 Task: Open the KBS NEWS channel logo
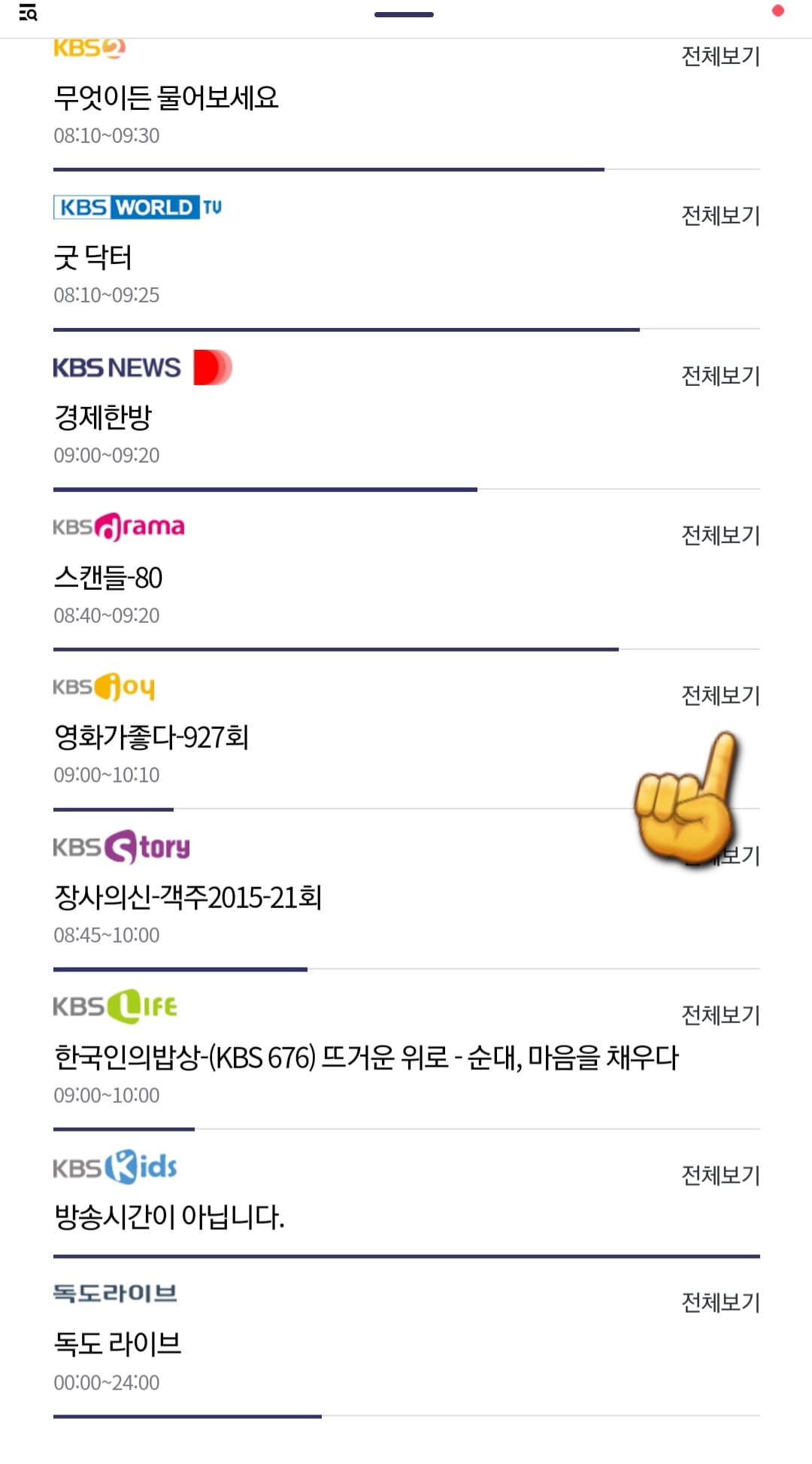pos(143,368)
